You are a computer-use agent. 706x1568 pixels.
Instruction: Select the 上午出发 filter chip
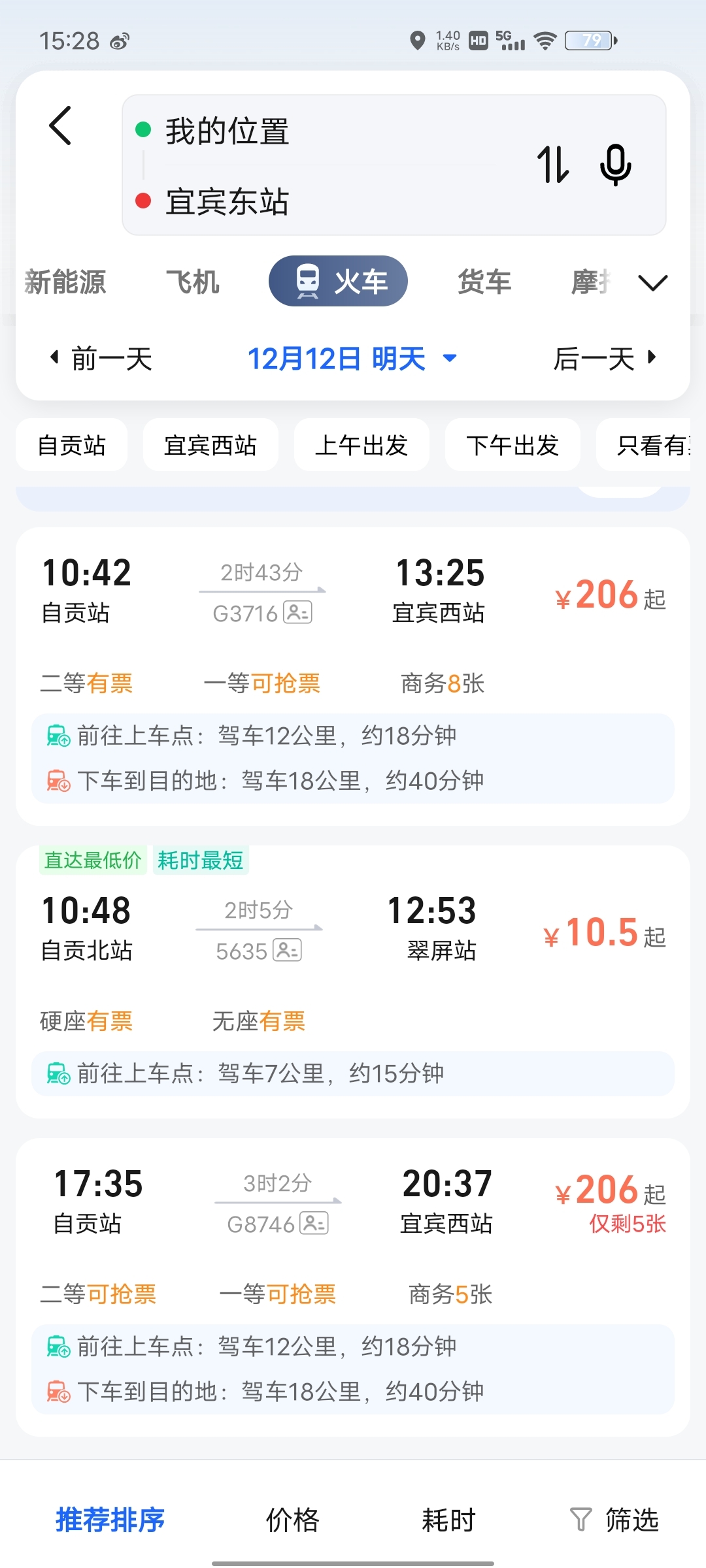pyautogui.click(x=361, y=446)
